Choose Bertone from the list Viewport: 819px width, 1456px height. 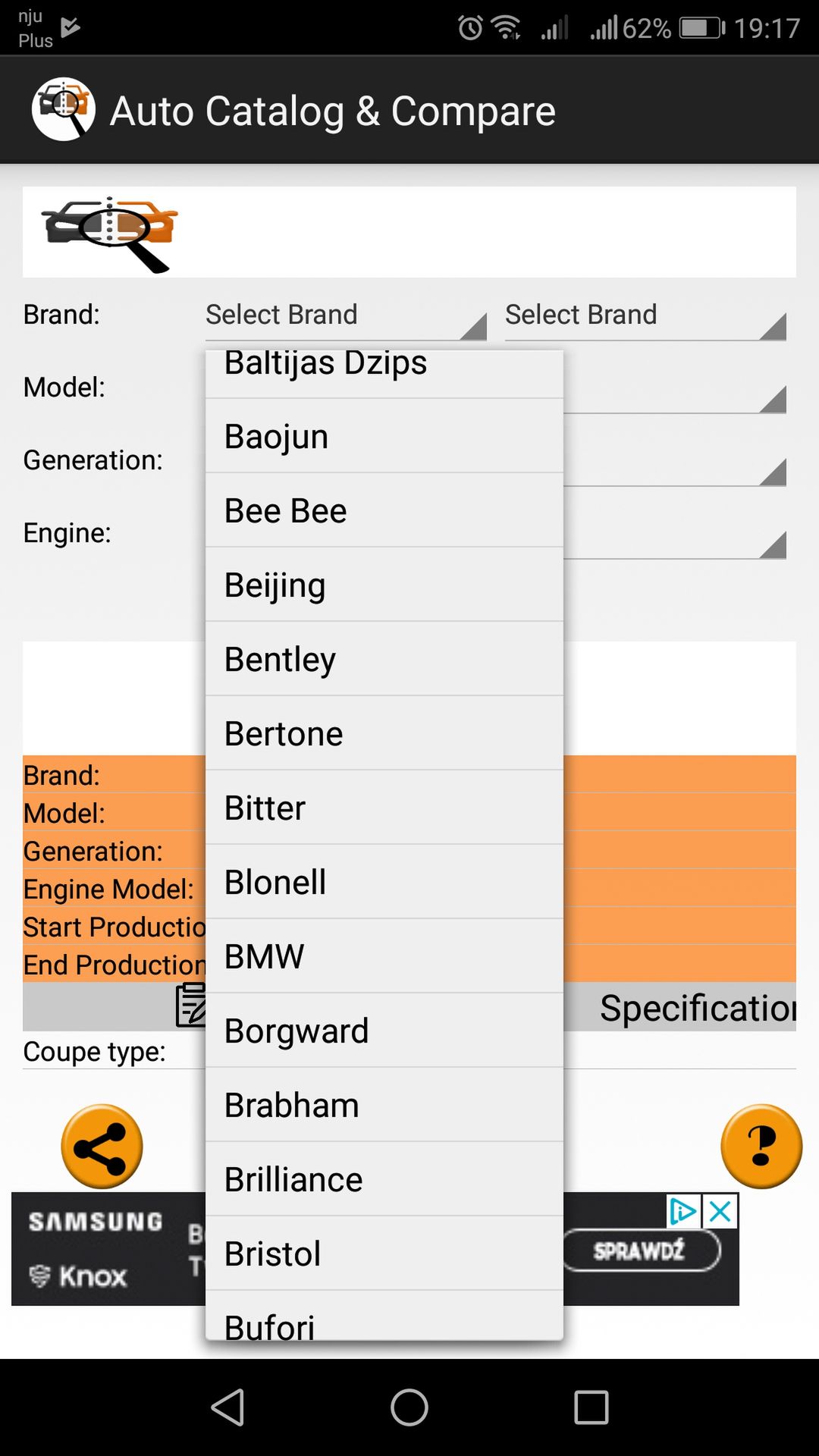(384, 734)
